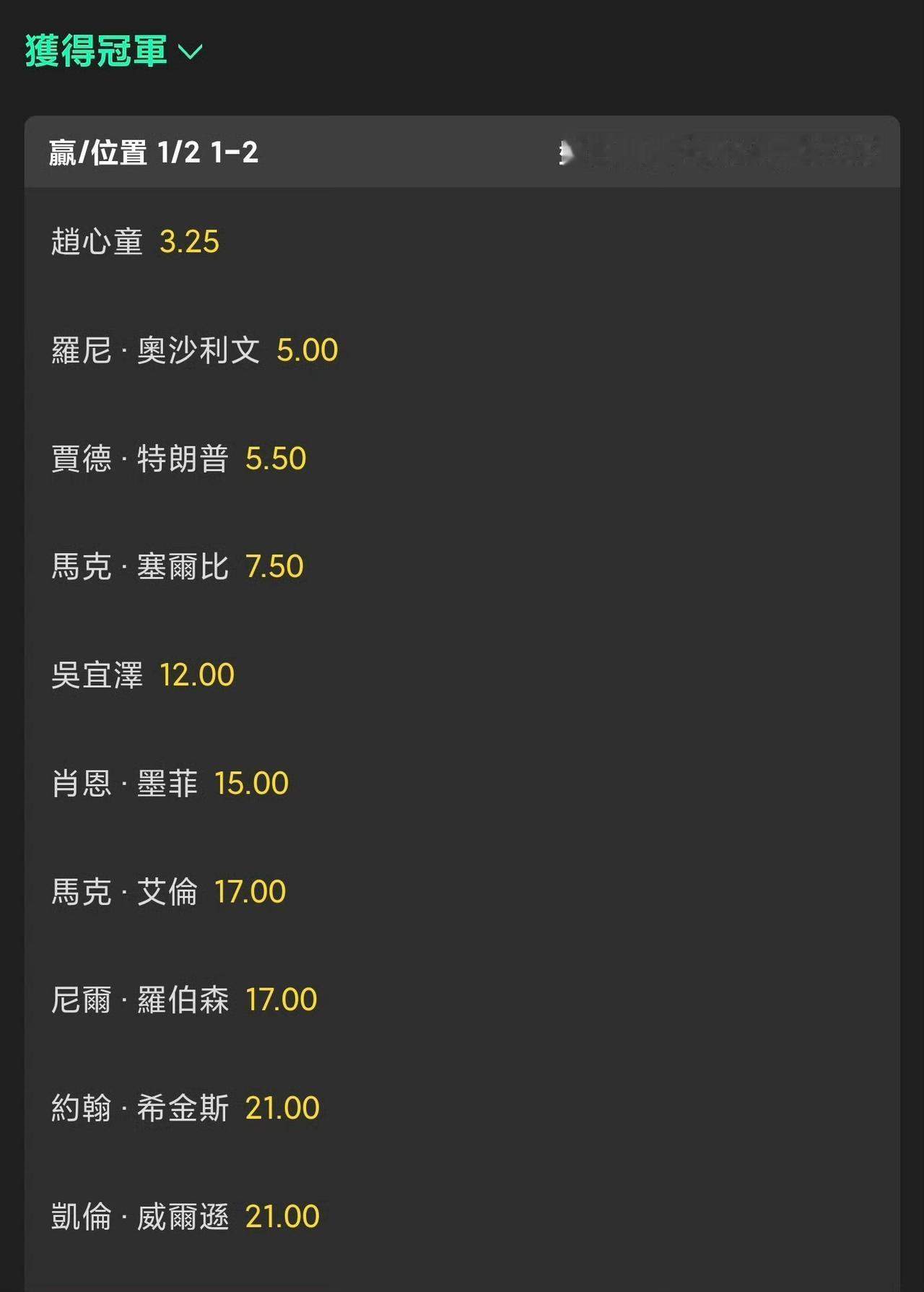
Task: Click the 獲得冠軍 market title
Action: (97, 49)
